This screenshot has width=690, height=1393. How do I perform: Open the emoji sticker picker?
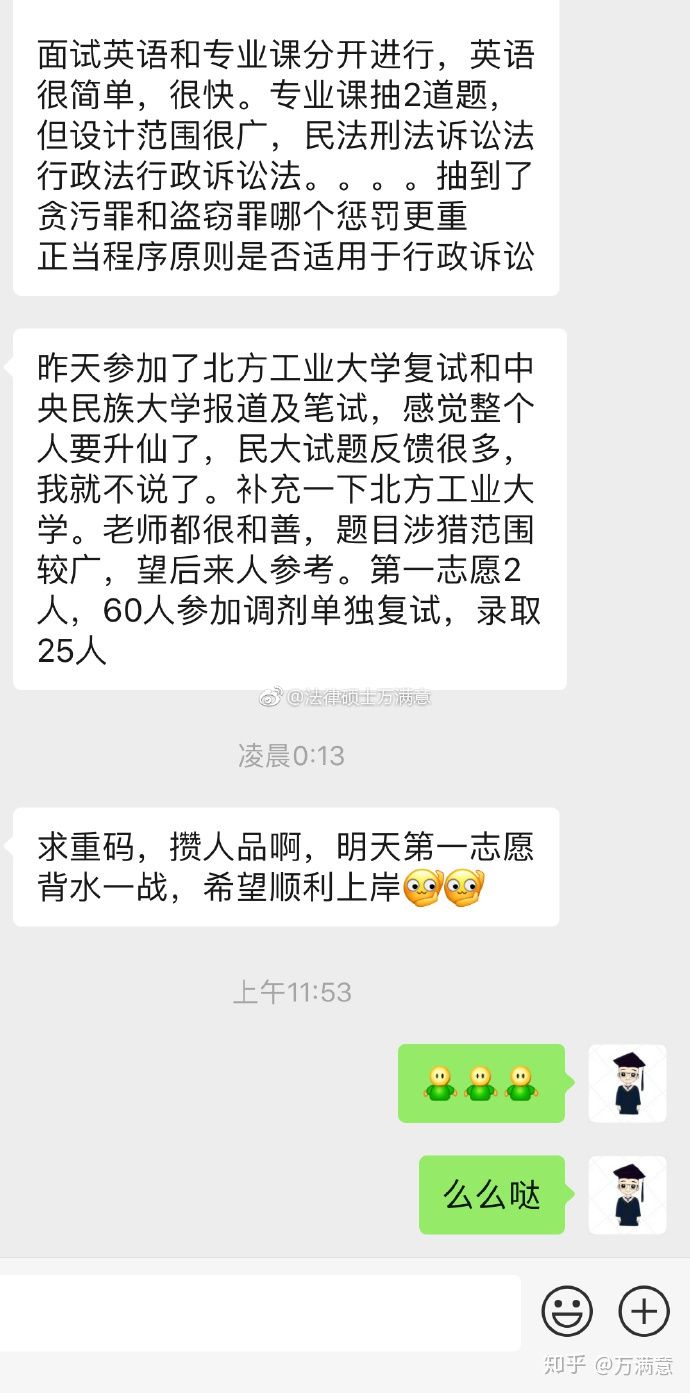[567, 1311]
